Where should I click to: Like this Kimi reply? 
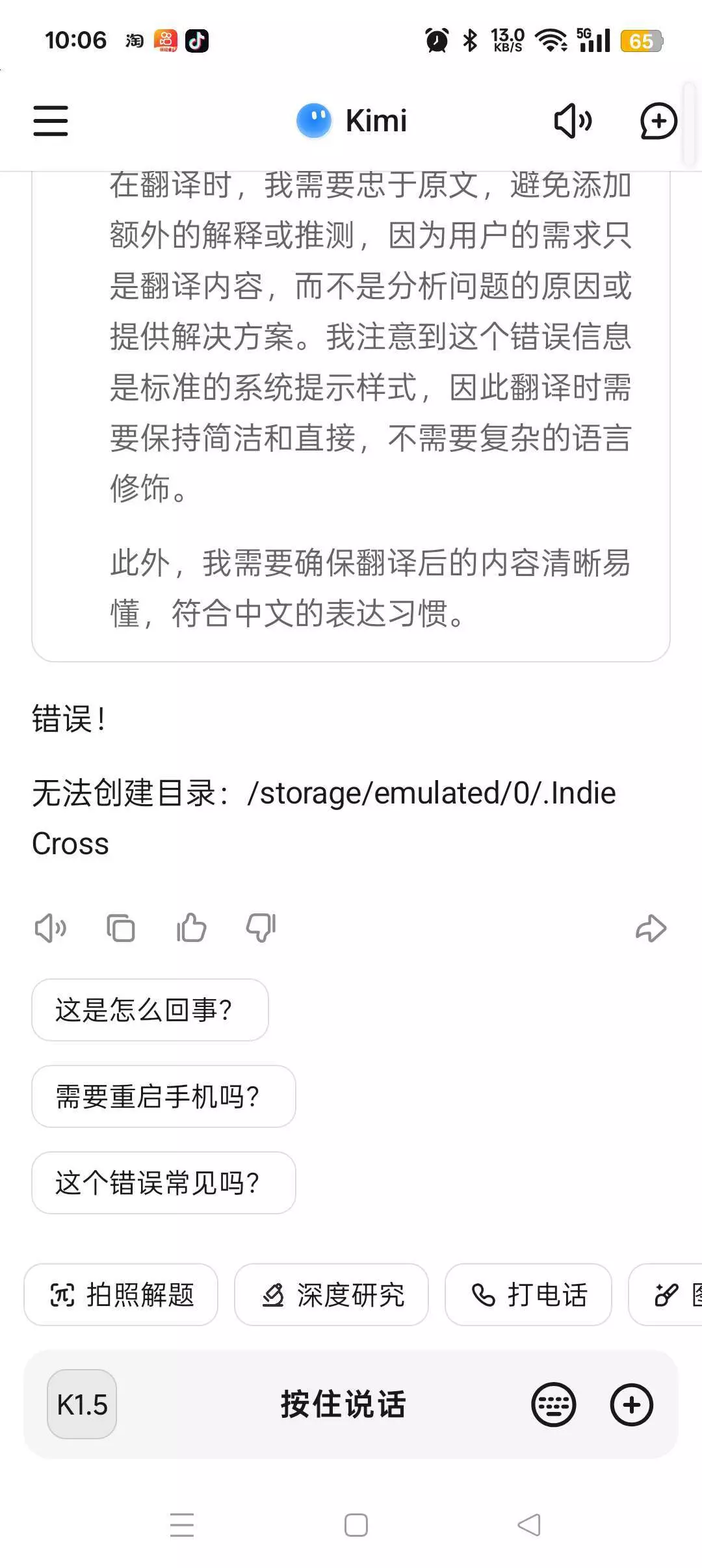pos(191,928)
